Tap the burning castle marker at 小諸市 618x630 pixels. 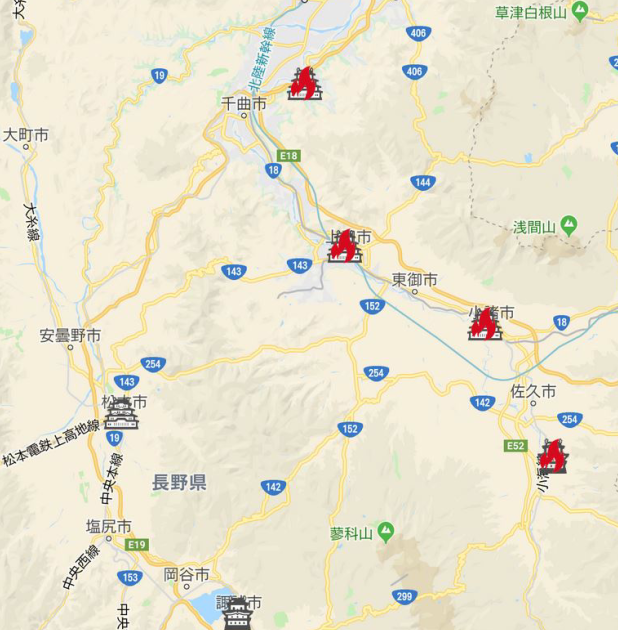point(484,324)
